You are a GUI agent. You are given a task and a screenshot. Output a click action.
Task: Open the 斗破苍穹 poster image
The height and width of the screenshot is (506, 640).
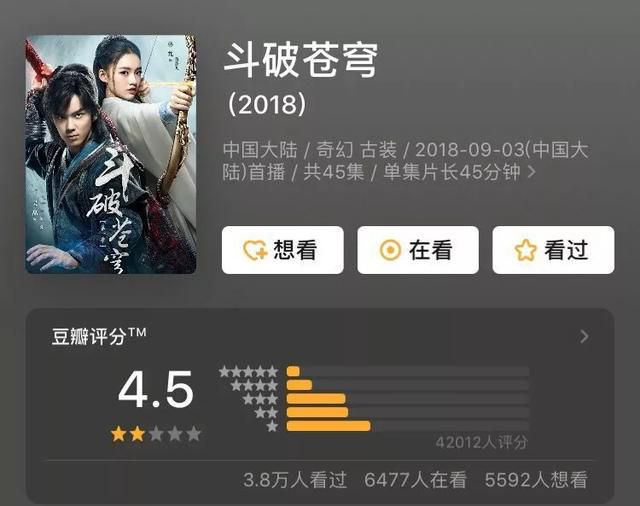click(x=111, y=155)
